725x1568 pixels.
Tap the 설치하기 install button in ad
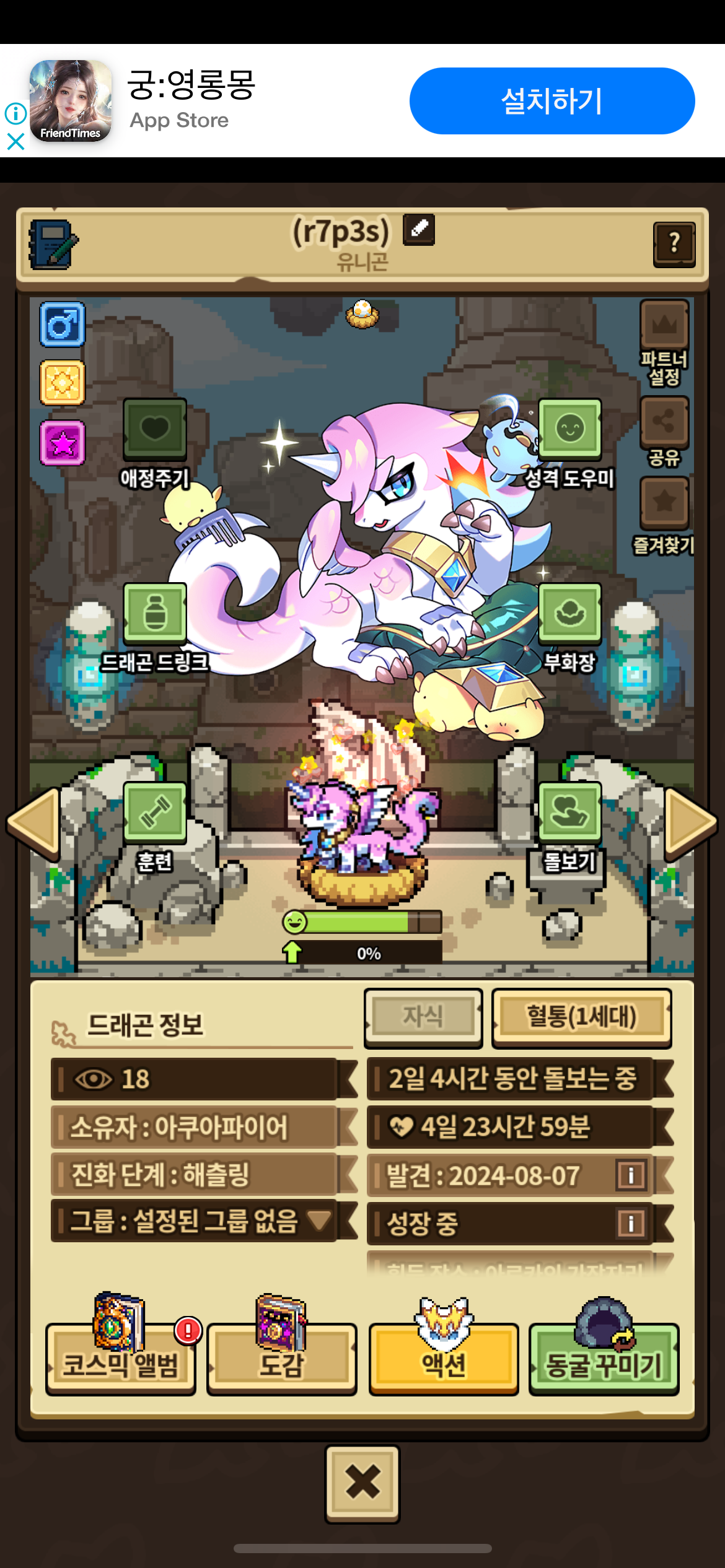551,101
